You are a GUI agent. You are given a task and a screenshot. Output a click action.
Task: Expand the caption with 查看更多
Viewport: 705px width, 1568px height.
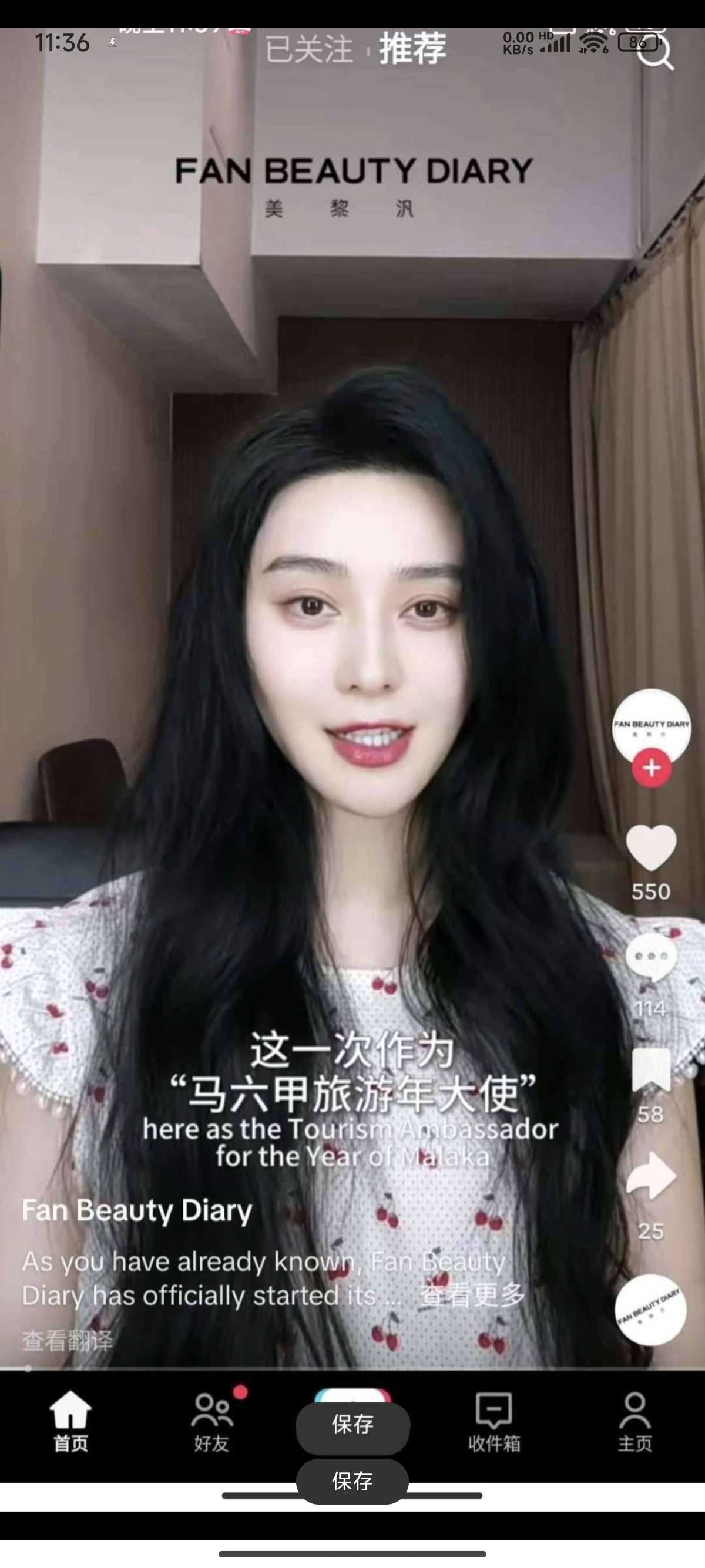click(472, 1296)
